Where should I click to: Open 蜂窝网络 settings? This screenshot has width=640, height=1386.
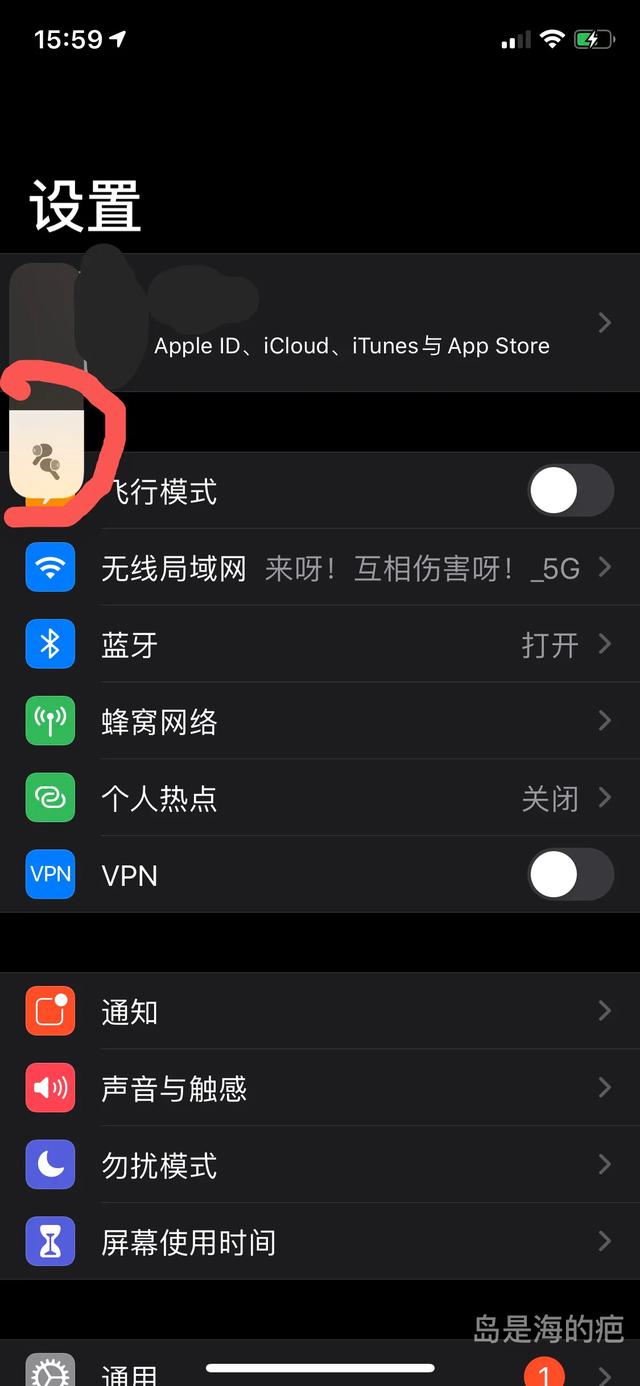pyautogui.click(x=320, y=722)
